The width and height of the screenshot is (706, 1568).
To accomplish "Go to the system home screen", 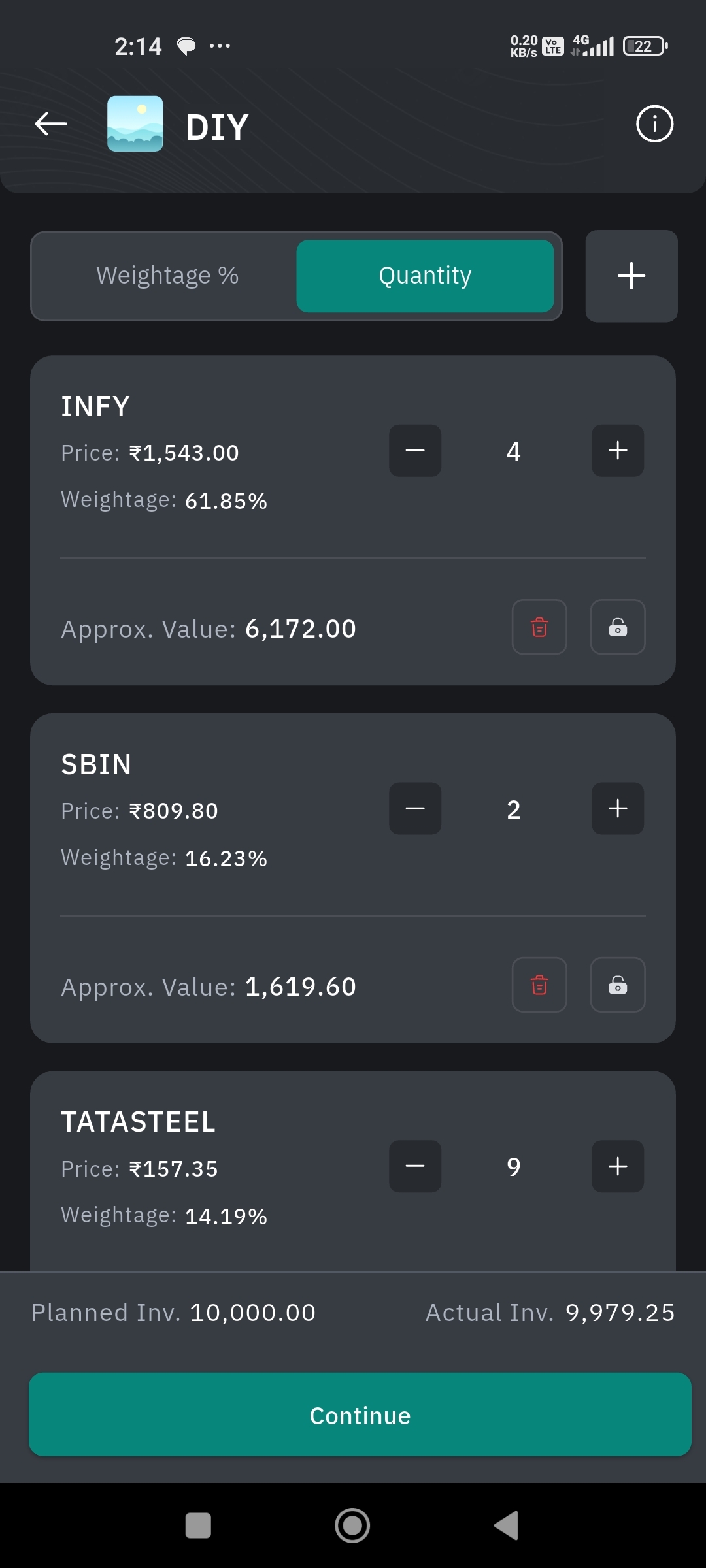I will (x=352, y=1526).
